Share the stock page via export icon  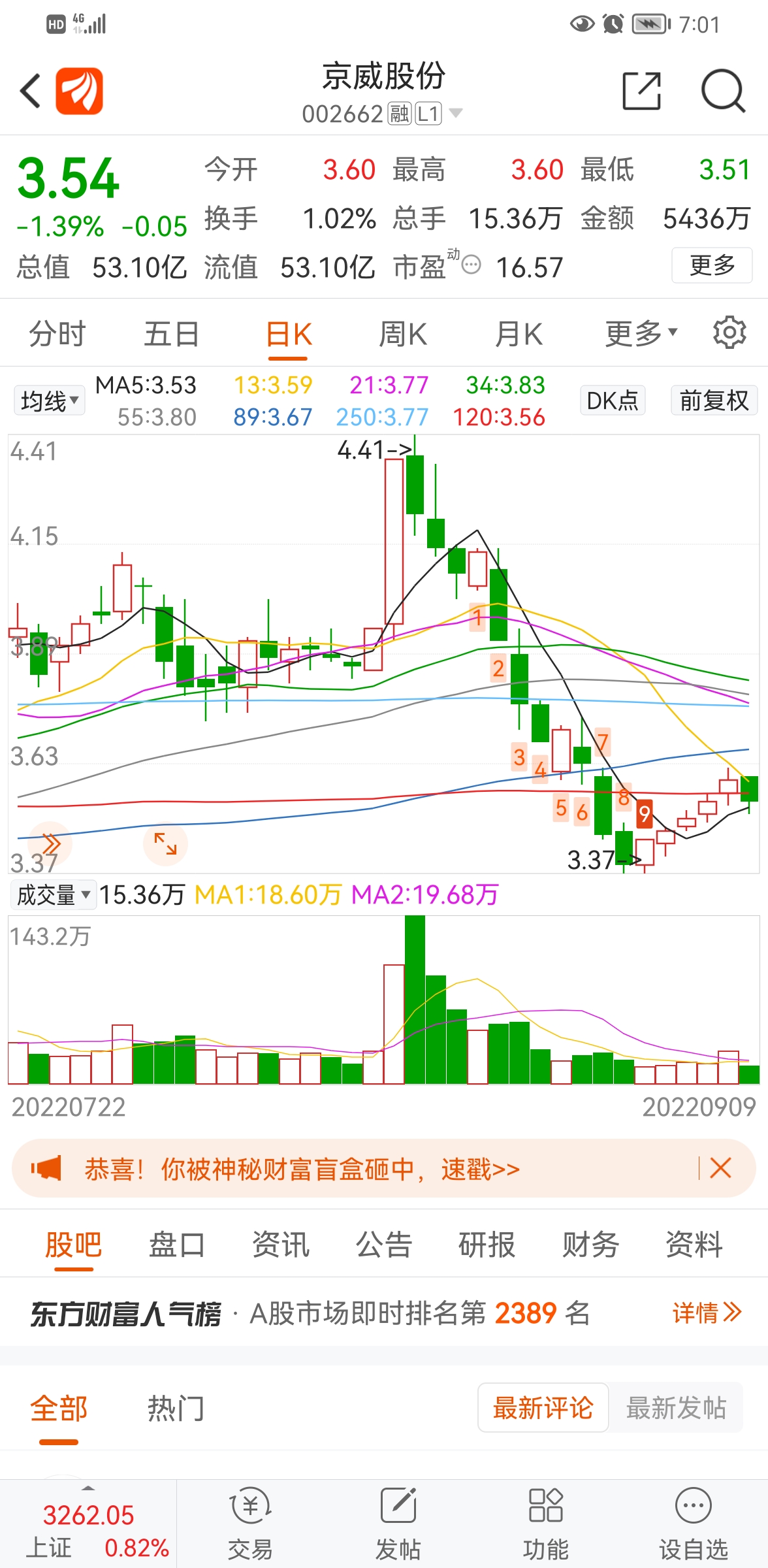pos(641,91)
